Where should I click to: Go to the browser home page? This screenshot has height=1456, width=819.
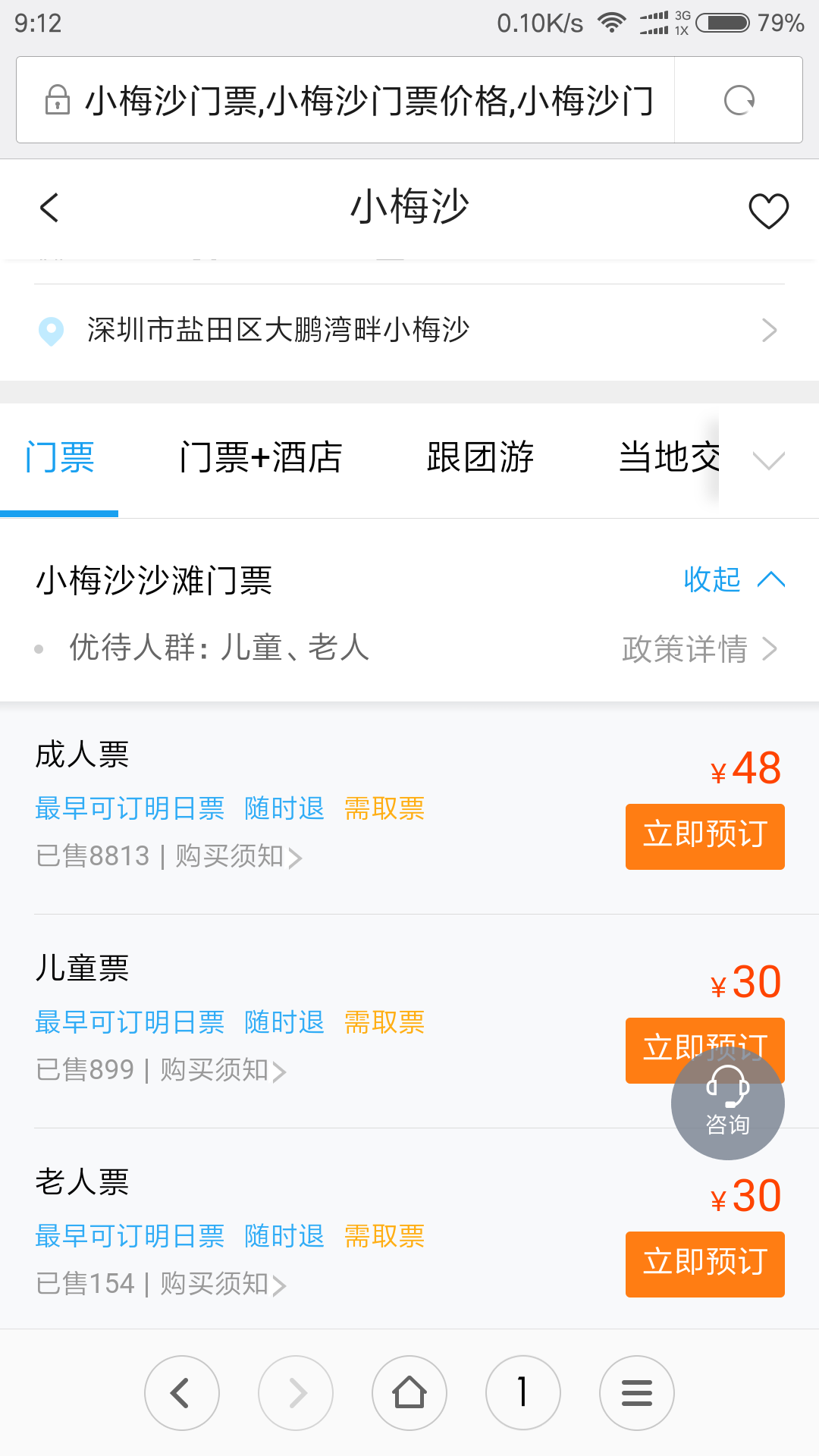[409, 1393]
